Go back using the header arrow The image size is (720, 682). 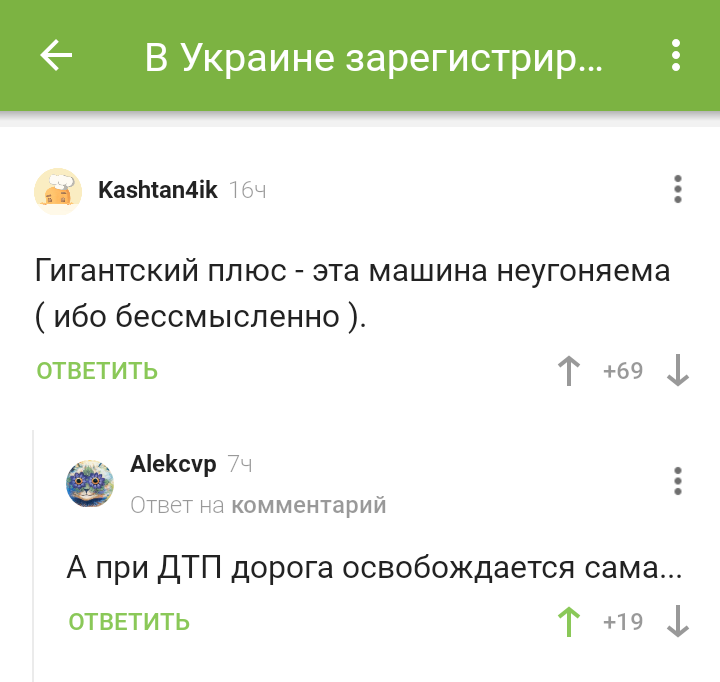point(56,56)
